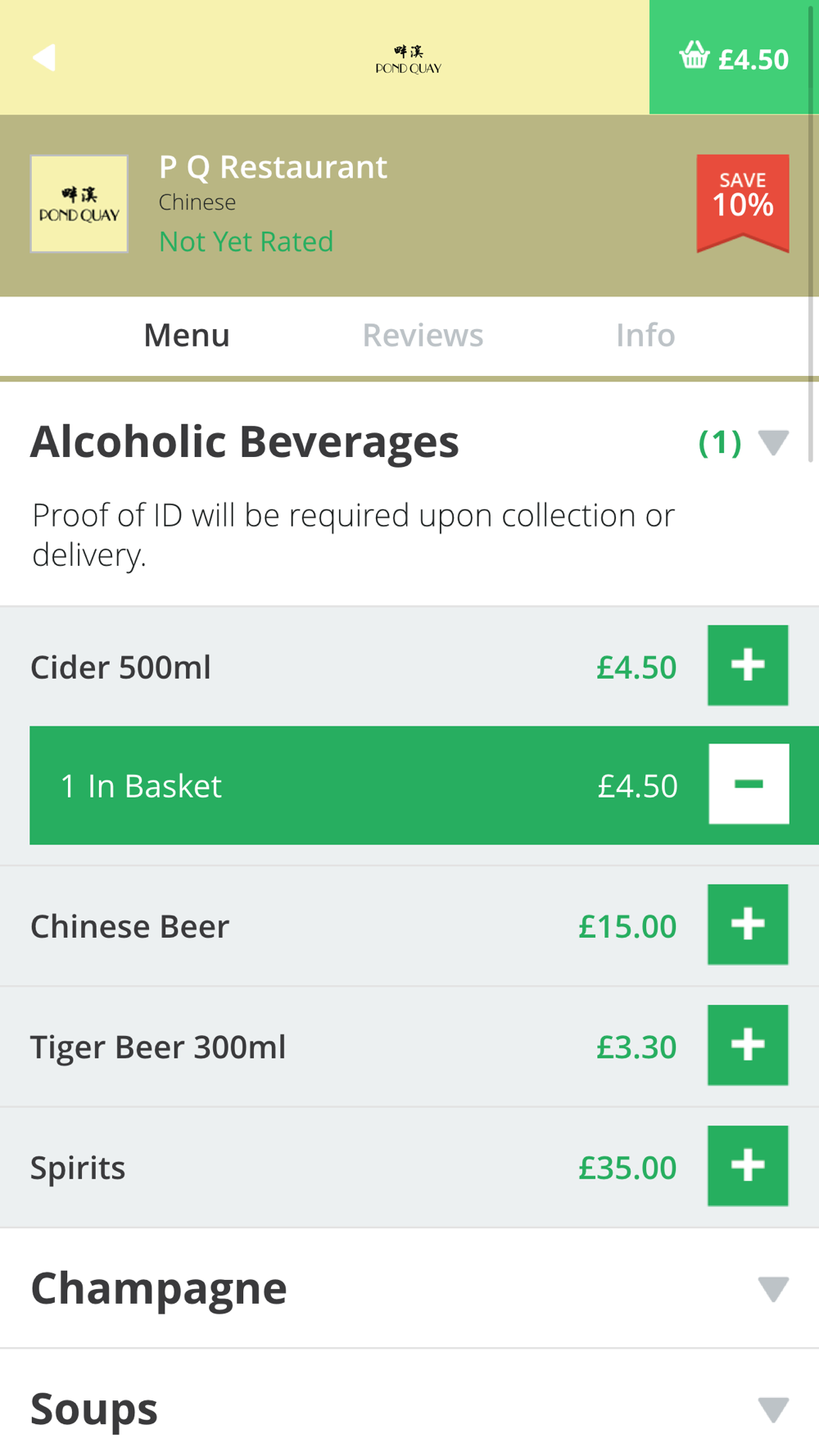
Task: Add Spirits to the basket
Action: [748, 1165]
